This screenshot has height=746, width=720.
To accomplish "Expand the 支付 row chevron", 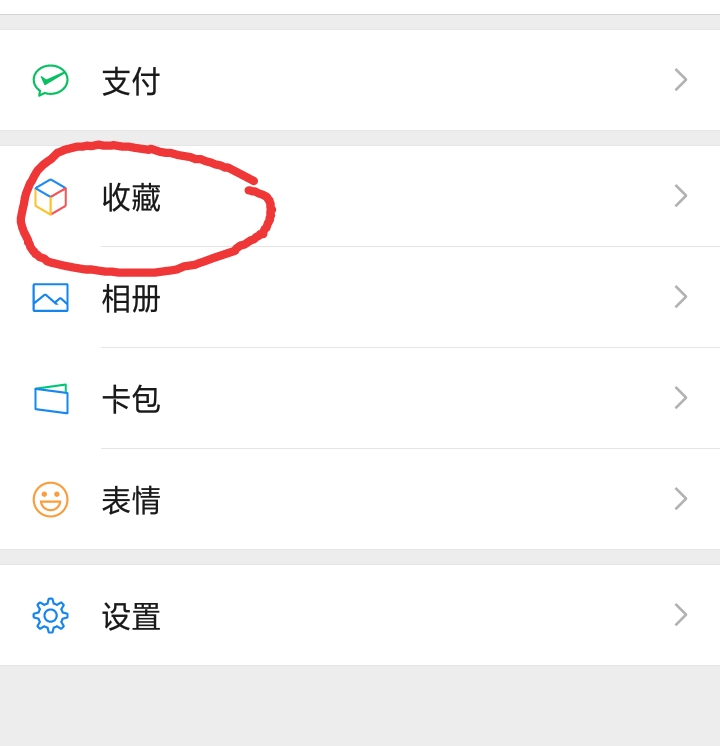I will [681, 80].
